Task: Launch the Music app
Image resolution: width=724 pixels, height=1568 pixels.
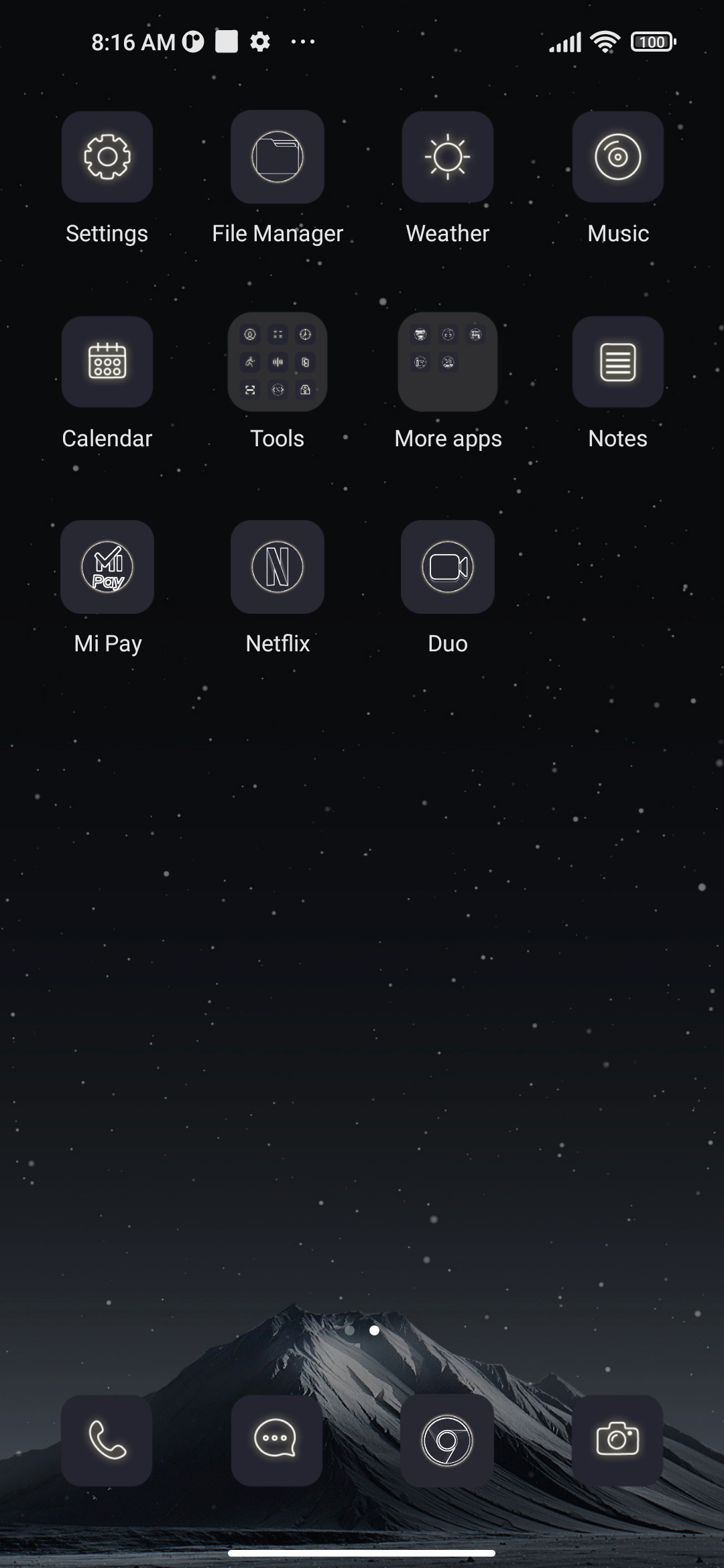Action: click(618, 157)
